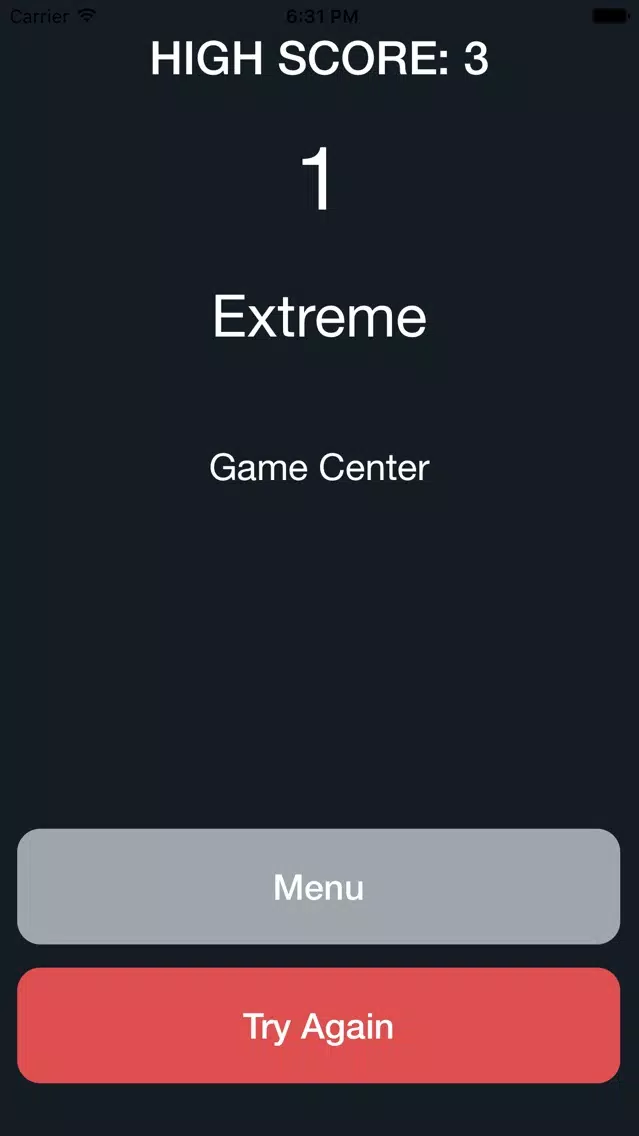639x1136 pixels.
Task: Tap Try Again to replay
Action: pyautogui.click(x=319, y=1026)
